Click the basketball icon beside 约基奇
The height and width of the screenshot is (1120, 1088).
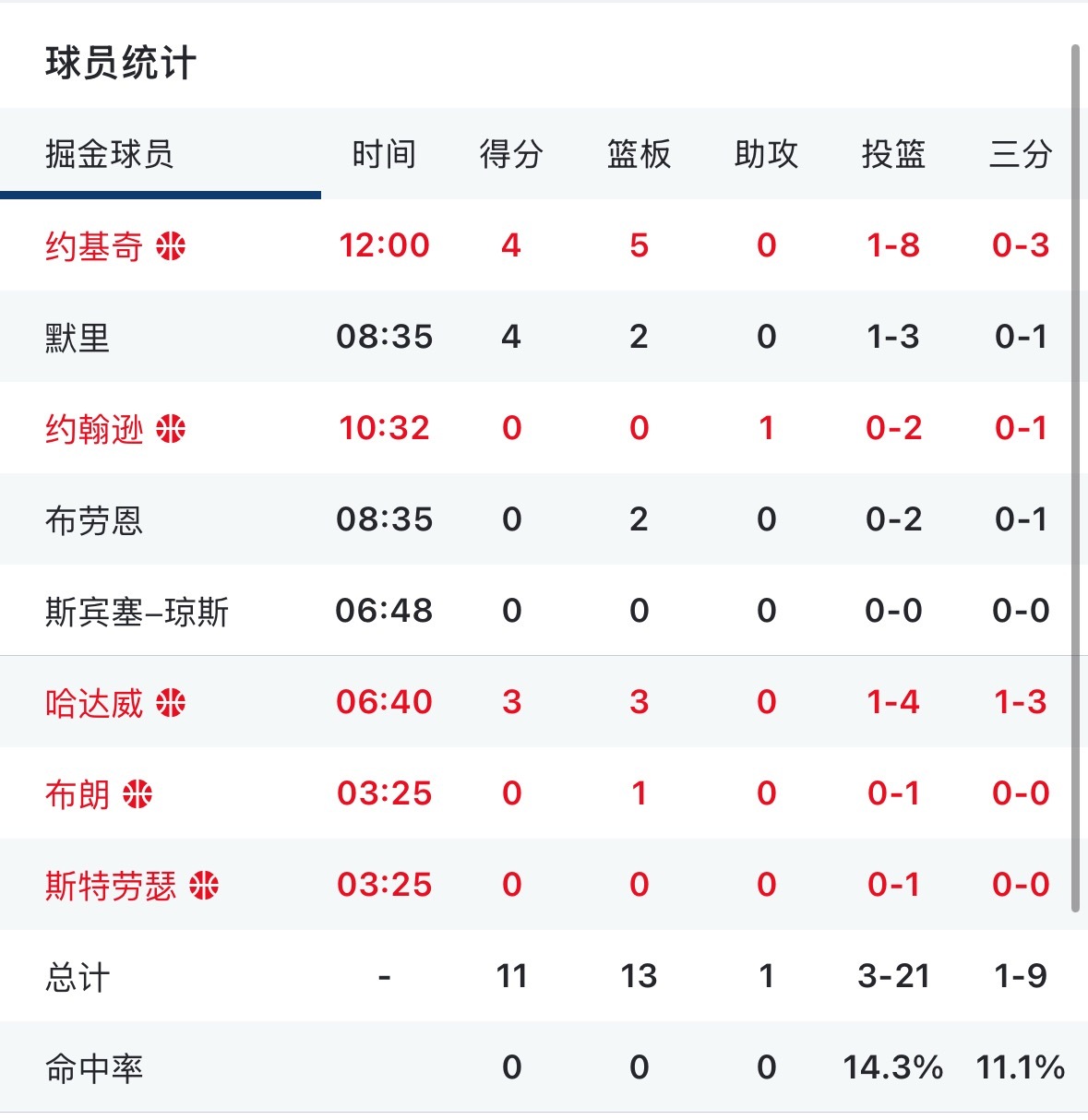pyautogui.click(x=172, y=244)
